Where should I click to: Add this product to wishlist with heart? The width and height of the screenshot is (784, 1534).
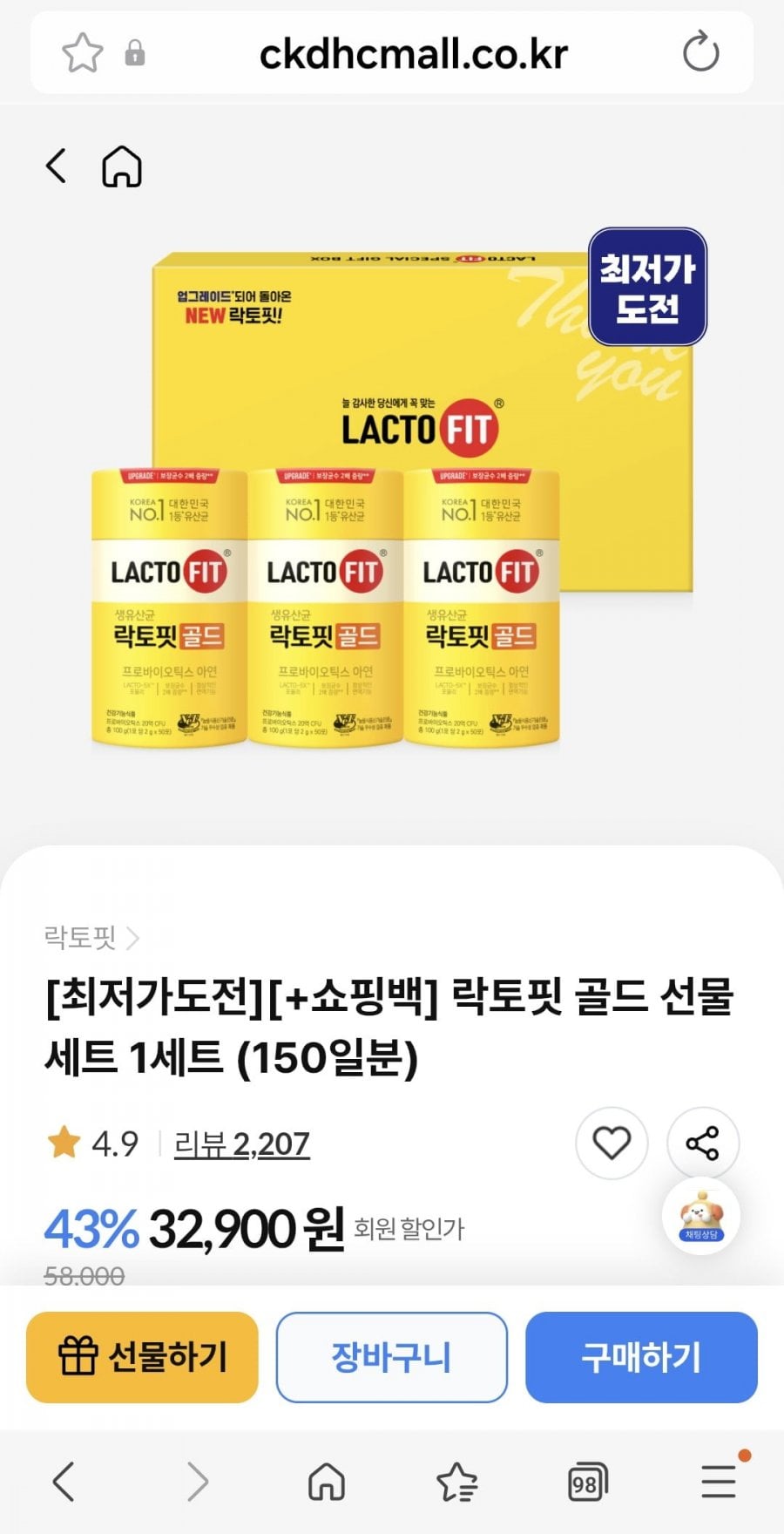(612, 1143)
